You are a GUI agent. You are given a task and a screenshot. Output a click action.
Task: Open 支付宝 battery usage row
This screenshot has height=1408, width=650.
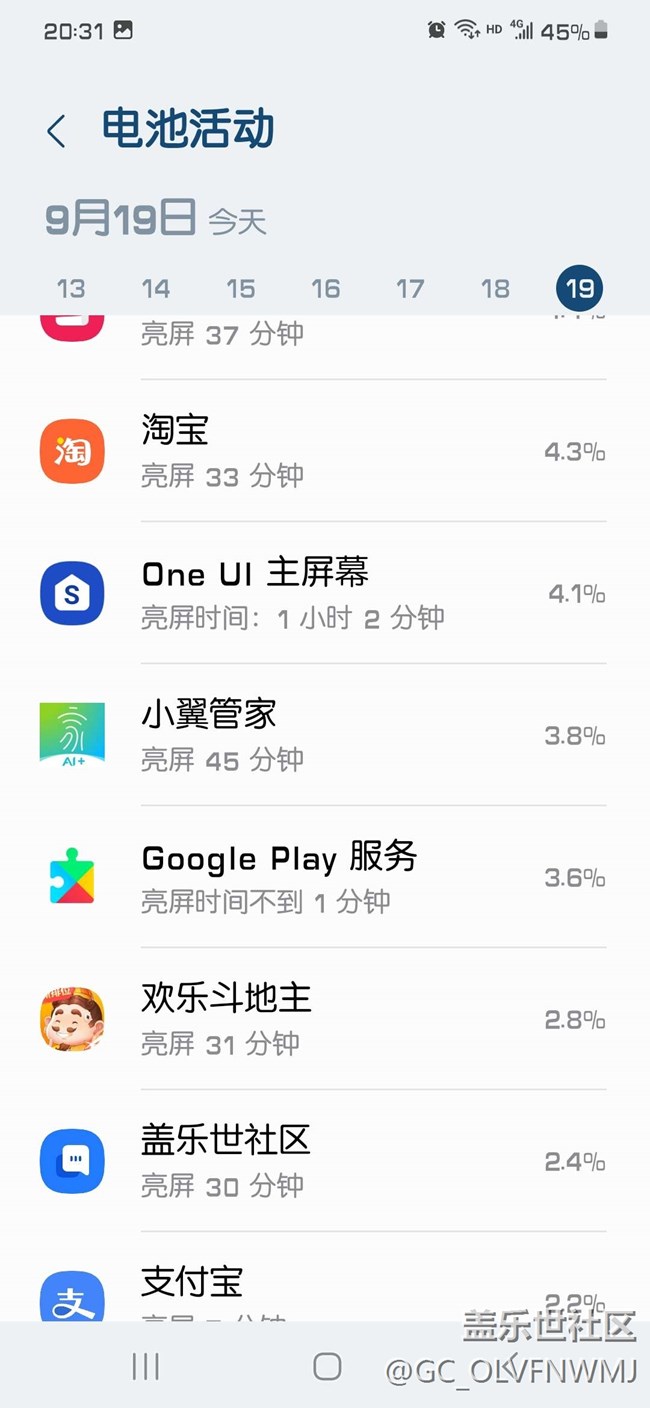tap(324, 1292)
